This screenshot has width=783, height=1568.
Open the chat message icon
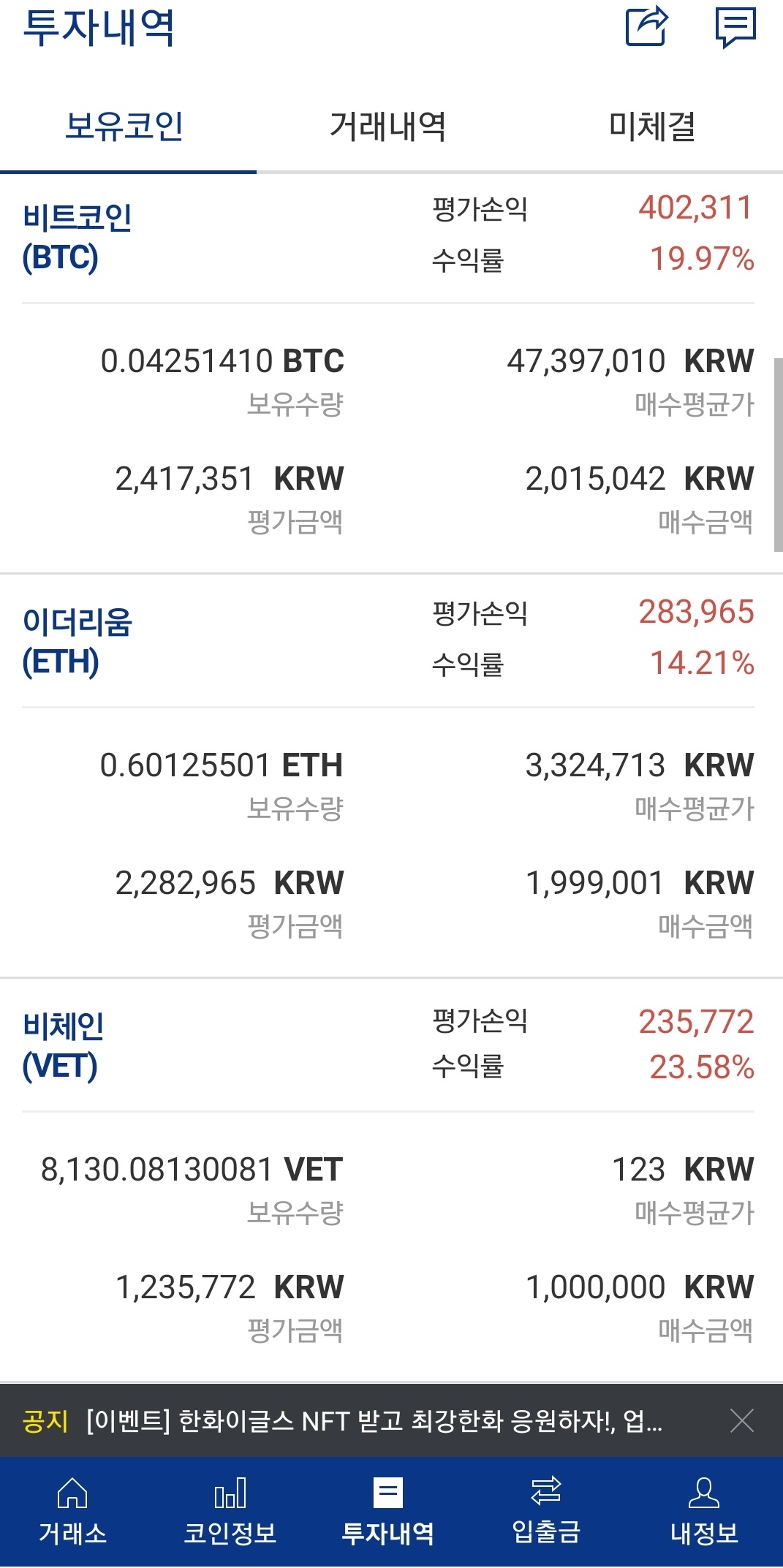click(735, 28)
